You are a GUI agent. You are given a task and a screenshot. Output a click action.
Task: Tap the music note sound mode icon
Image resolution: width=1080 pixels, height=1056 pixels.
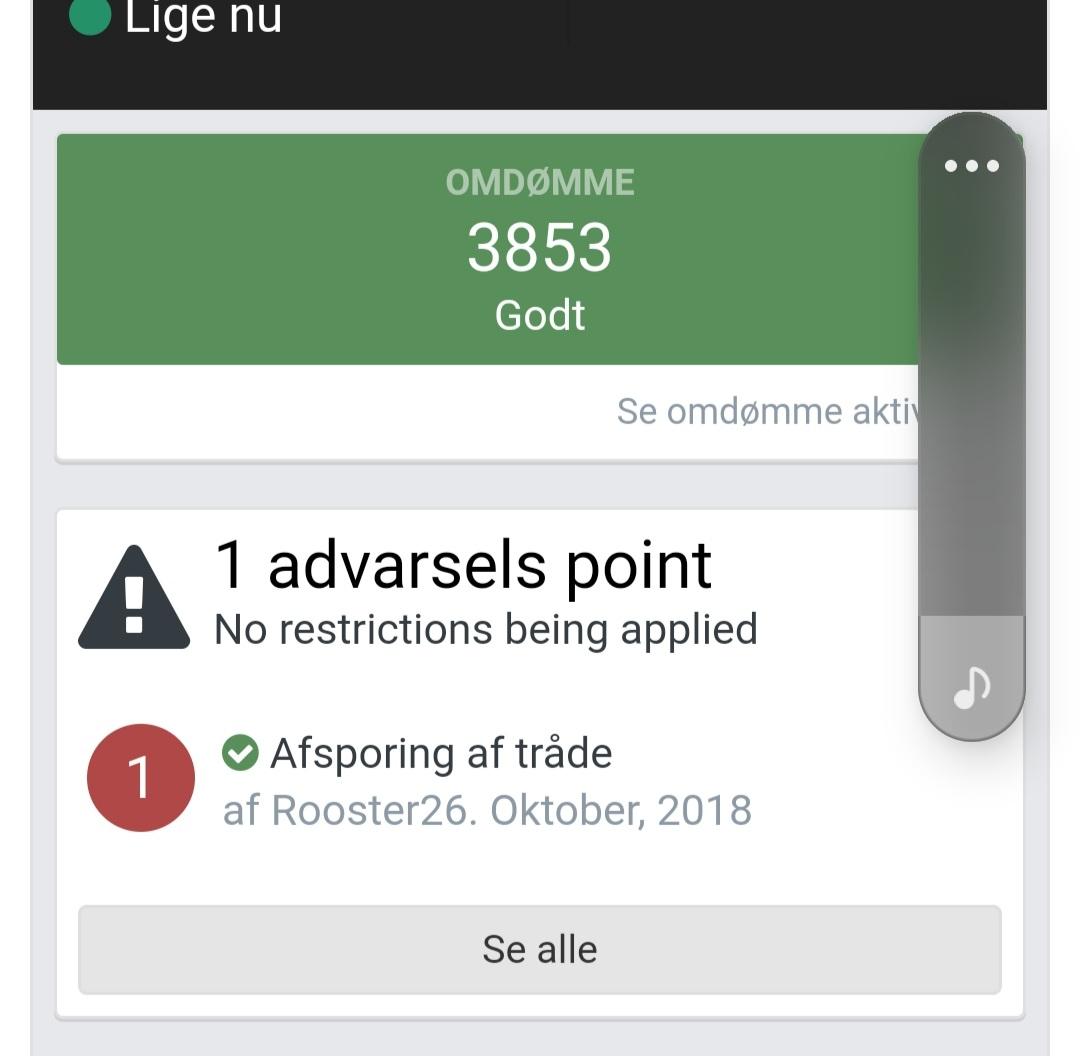(971, 688)
